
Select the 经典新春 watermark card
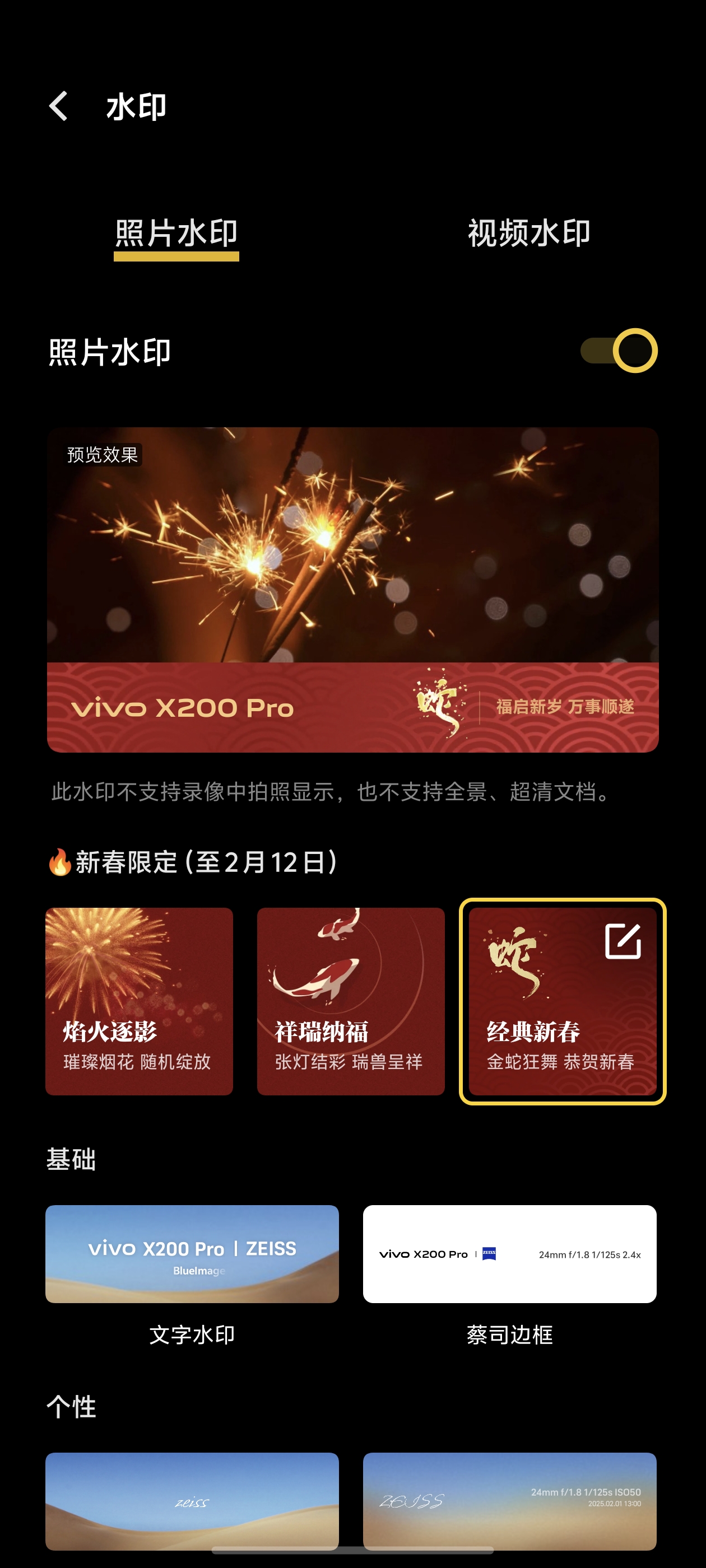562,1001
